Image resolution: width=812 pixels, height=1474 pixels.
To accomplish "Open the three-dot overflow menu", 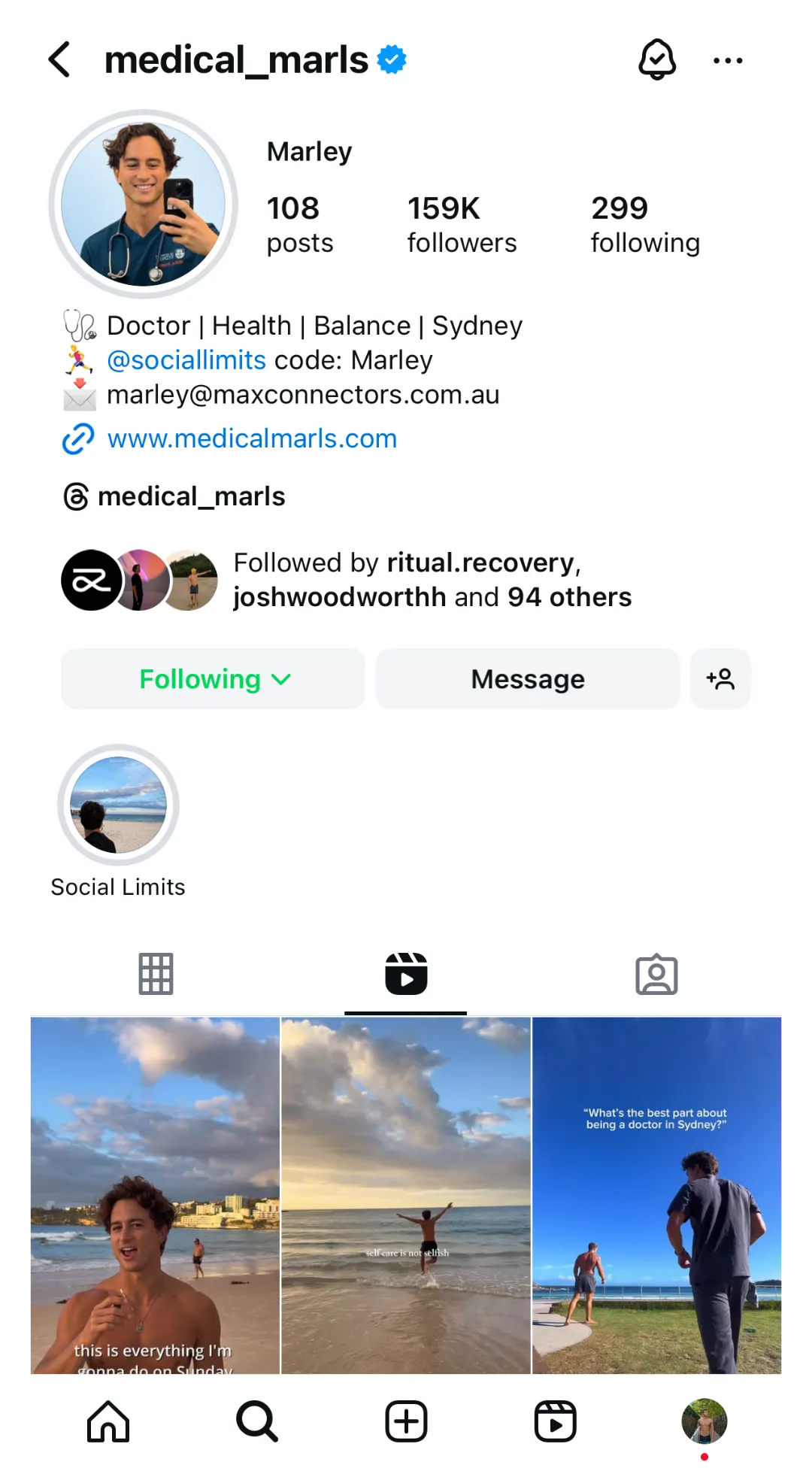I will tap(728, 60).
